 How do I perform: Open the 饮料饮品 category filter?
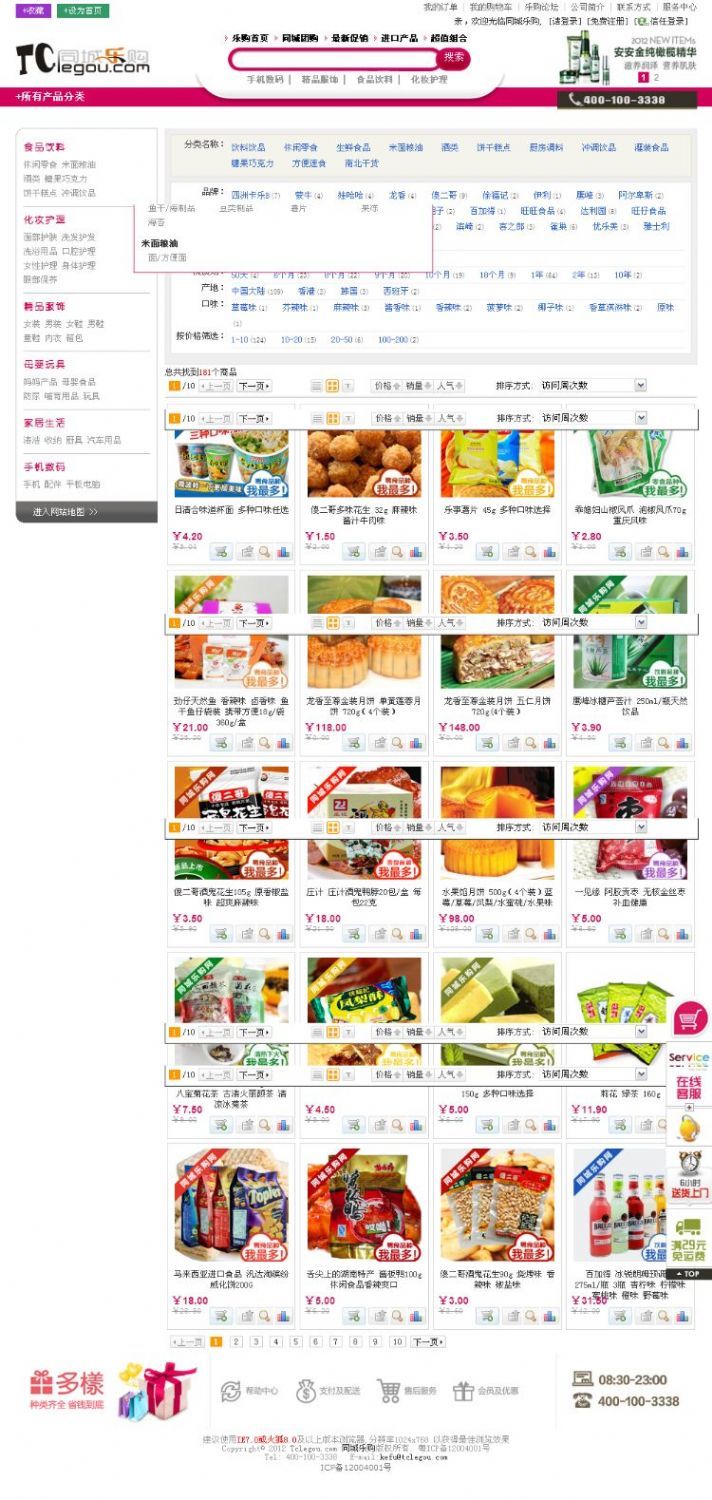248,147
